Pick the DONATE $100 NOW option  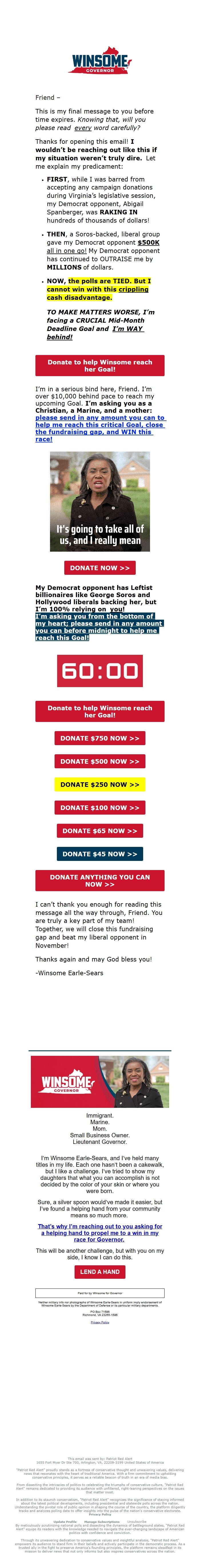click(100, 807)
